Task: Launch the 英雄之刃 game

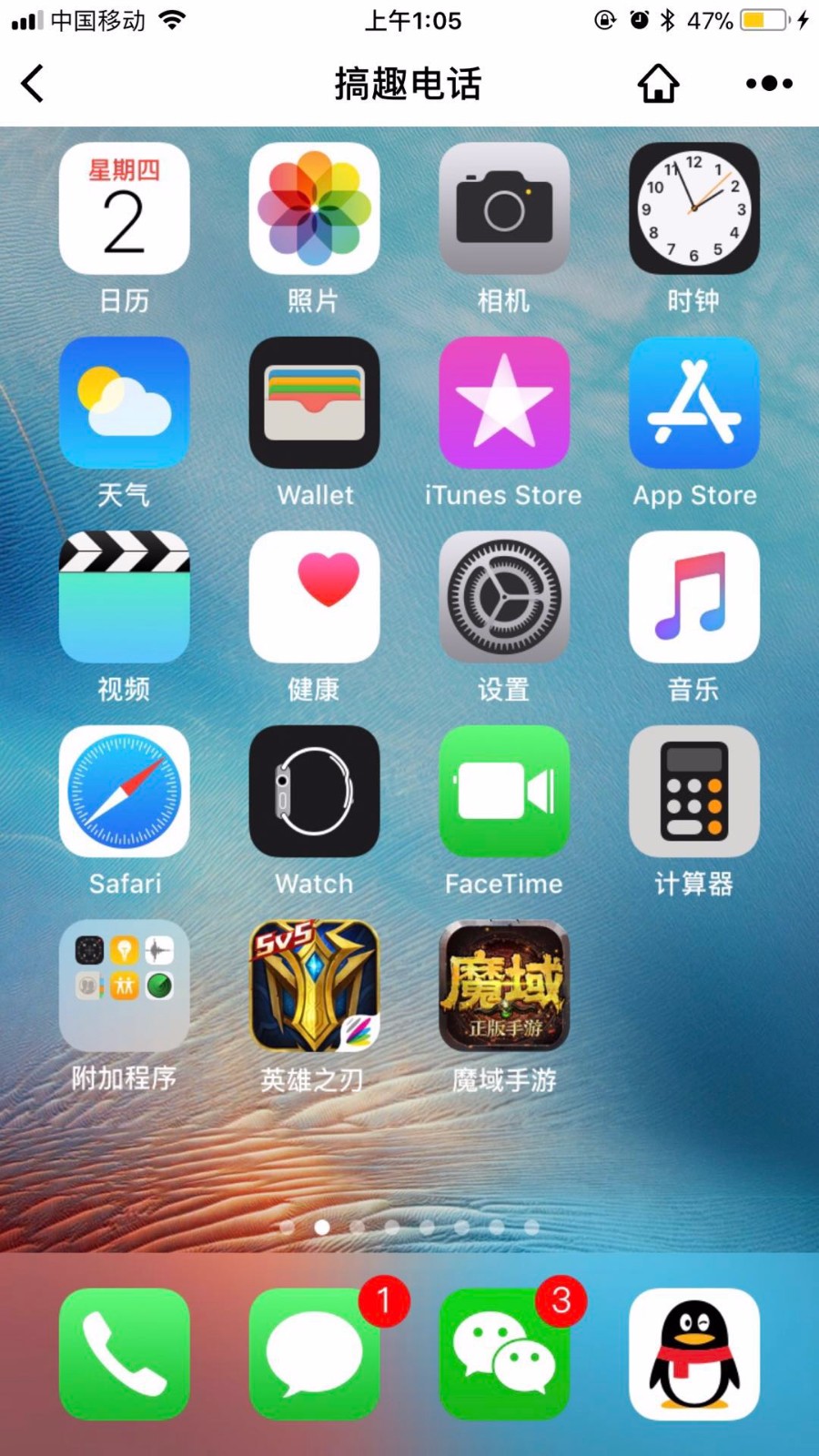Action: pyautogui.click(x=314, y=986)
